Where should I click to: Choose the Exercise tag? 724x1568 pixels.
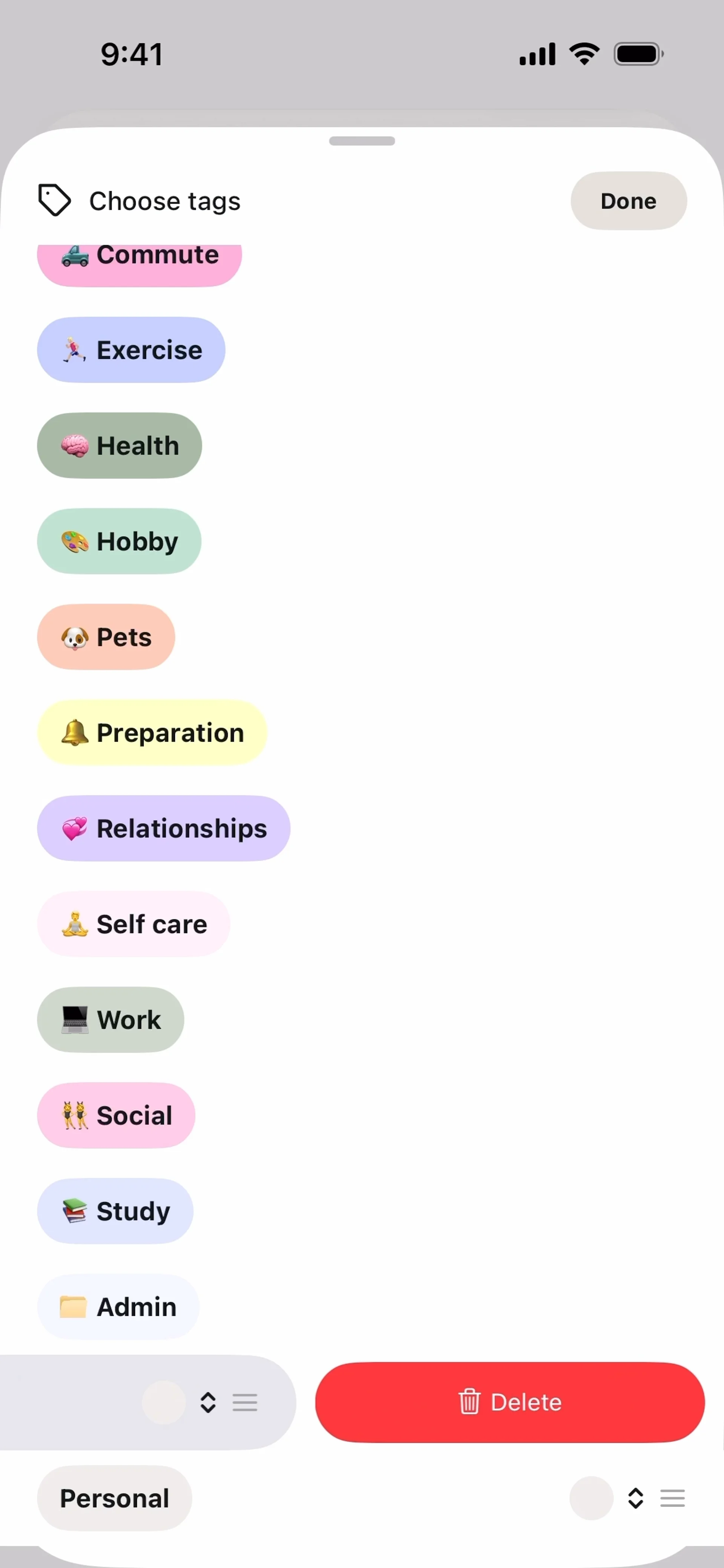pos(131,350)
